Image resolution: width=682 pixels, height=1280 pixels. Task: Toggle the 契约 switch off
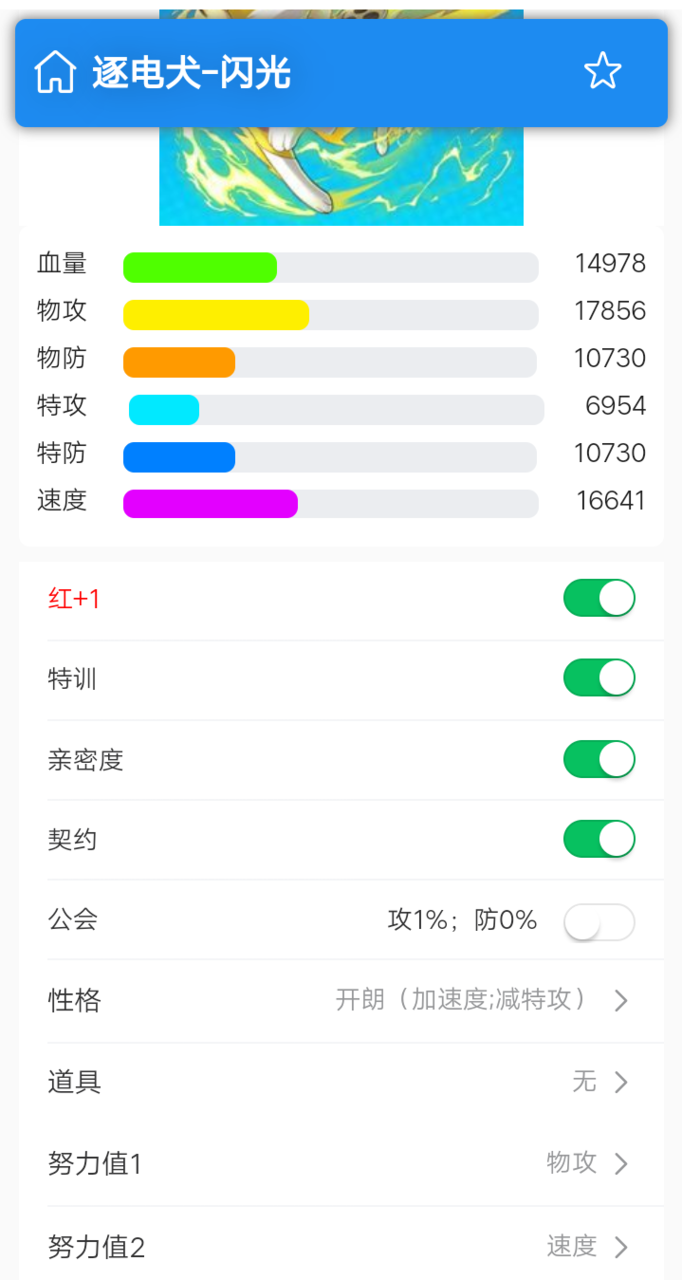[599, 839]
